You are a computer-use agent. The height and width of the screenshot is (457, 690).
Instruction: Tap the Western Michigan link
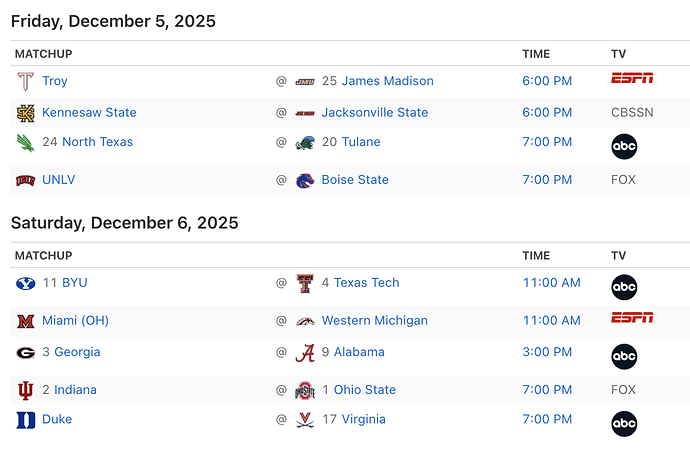(374, 321)
